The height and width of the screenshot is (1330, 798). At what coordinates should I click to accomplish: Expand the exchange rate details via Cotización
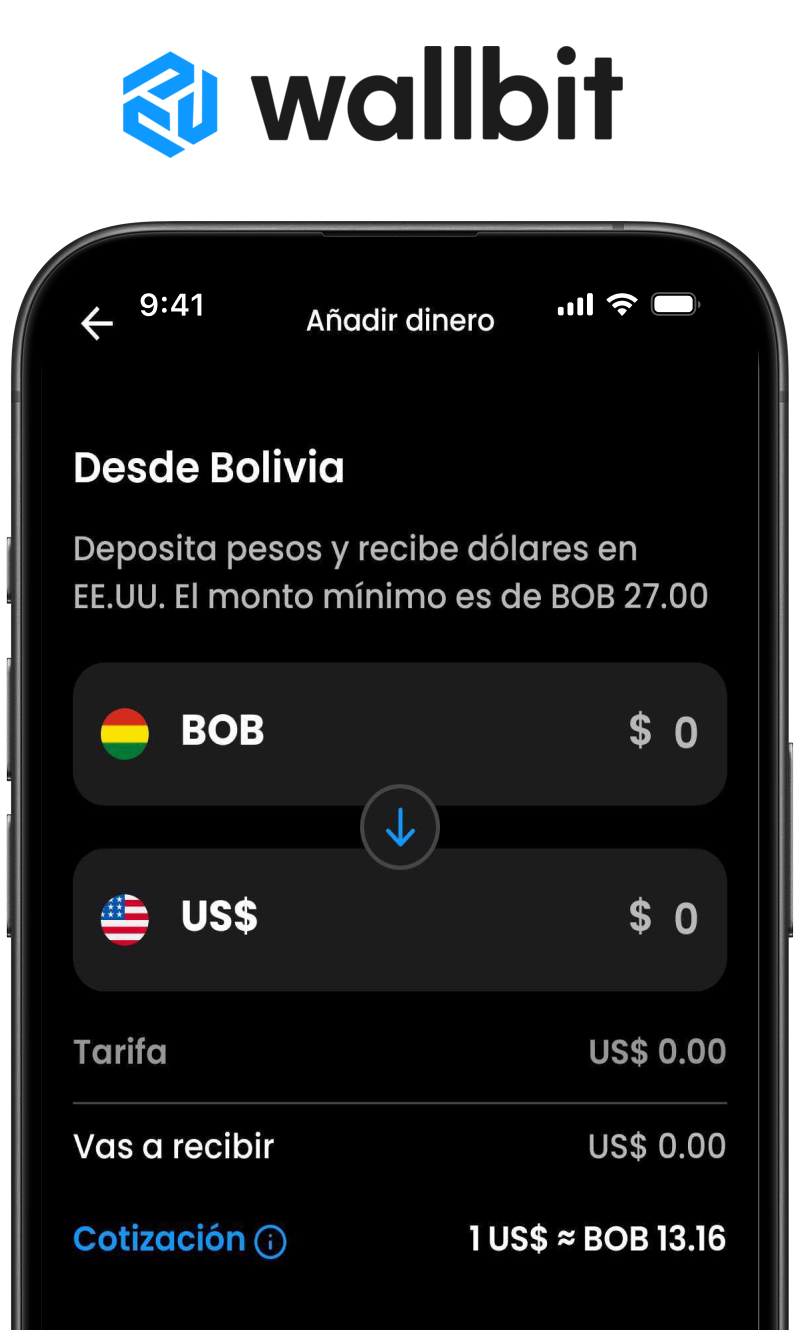158,1240
